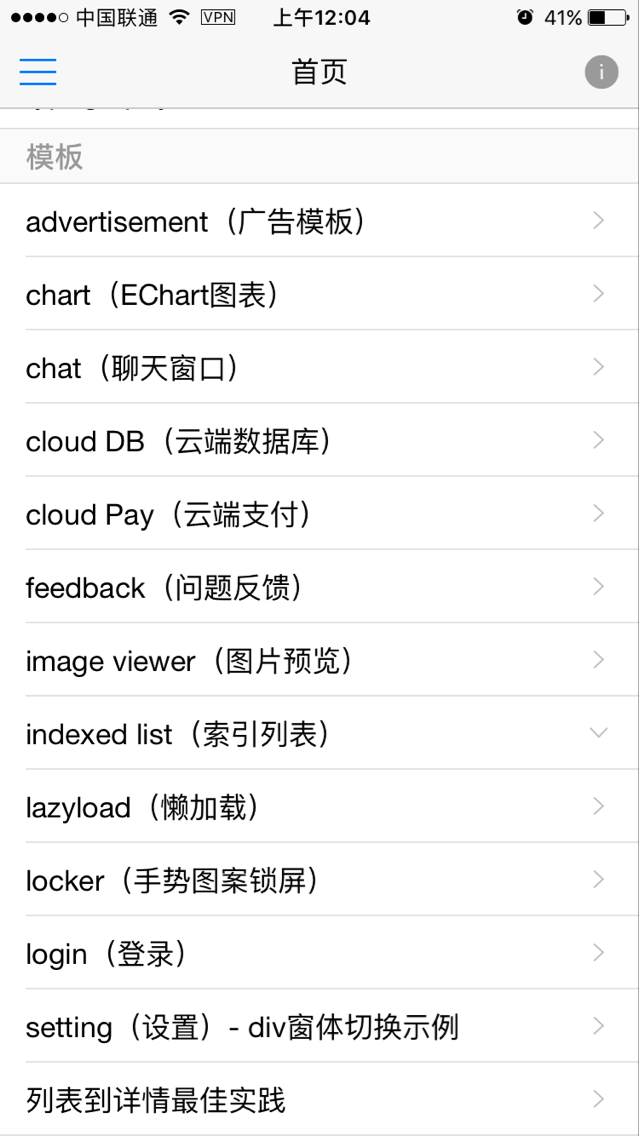Tap the info icon in header
Image resolution: width=639 pixels, height=1136 pixels.
coord(601,72)
